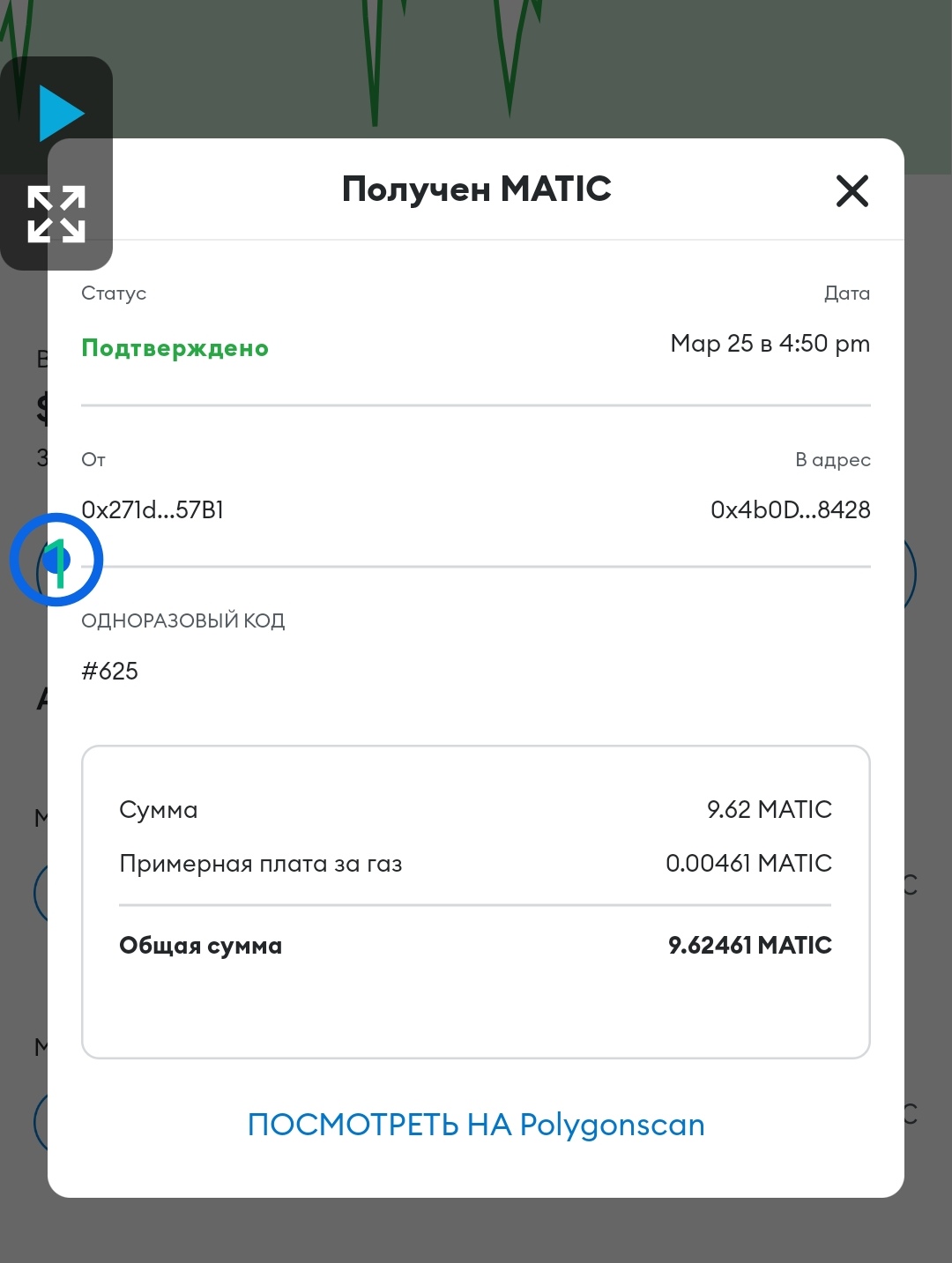
Task: Tap the expand arrows overlay icon
Action: (x=56, y=214)
